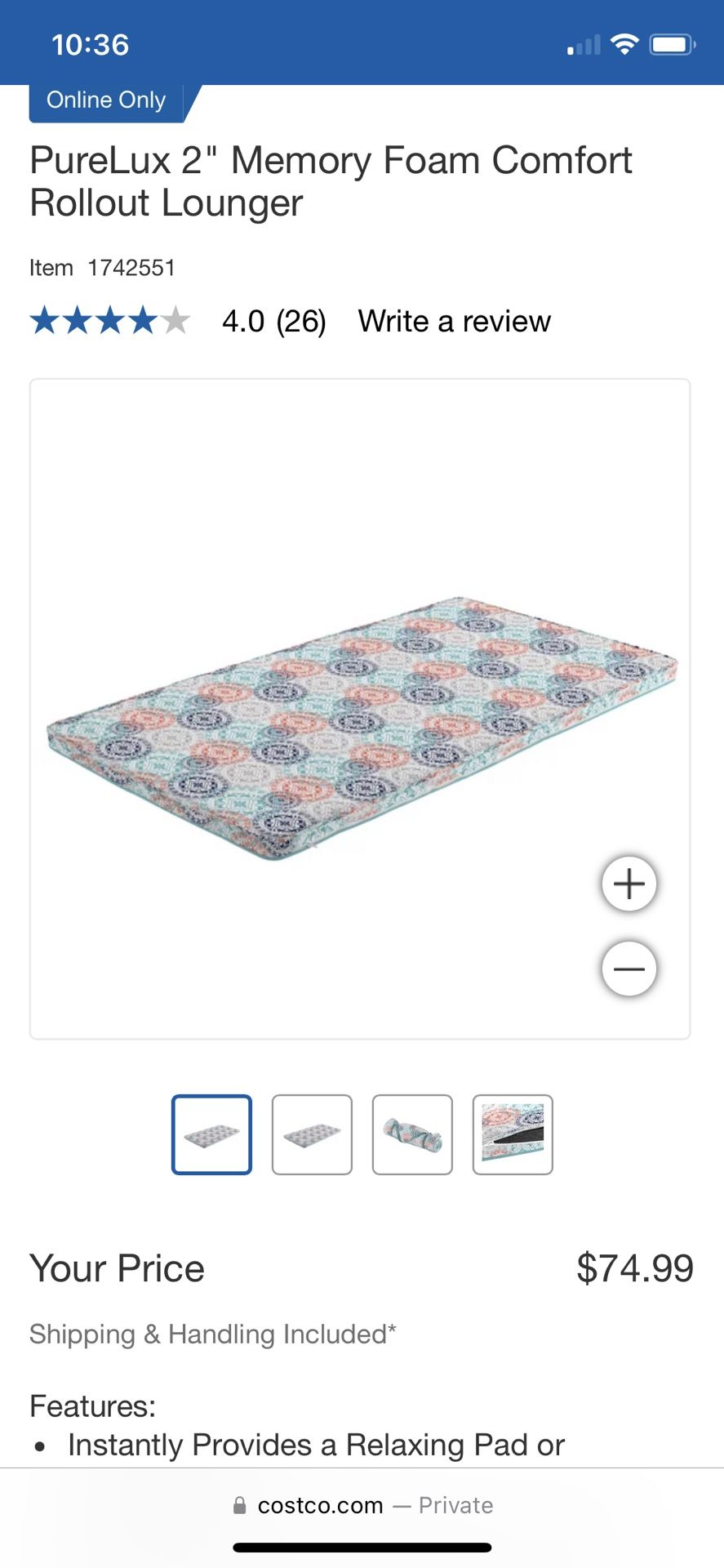View the foam close-up thumbnail
The width and height of the screenshot is (724, 1568).
pyautogui.click(x=513, y=1134)
